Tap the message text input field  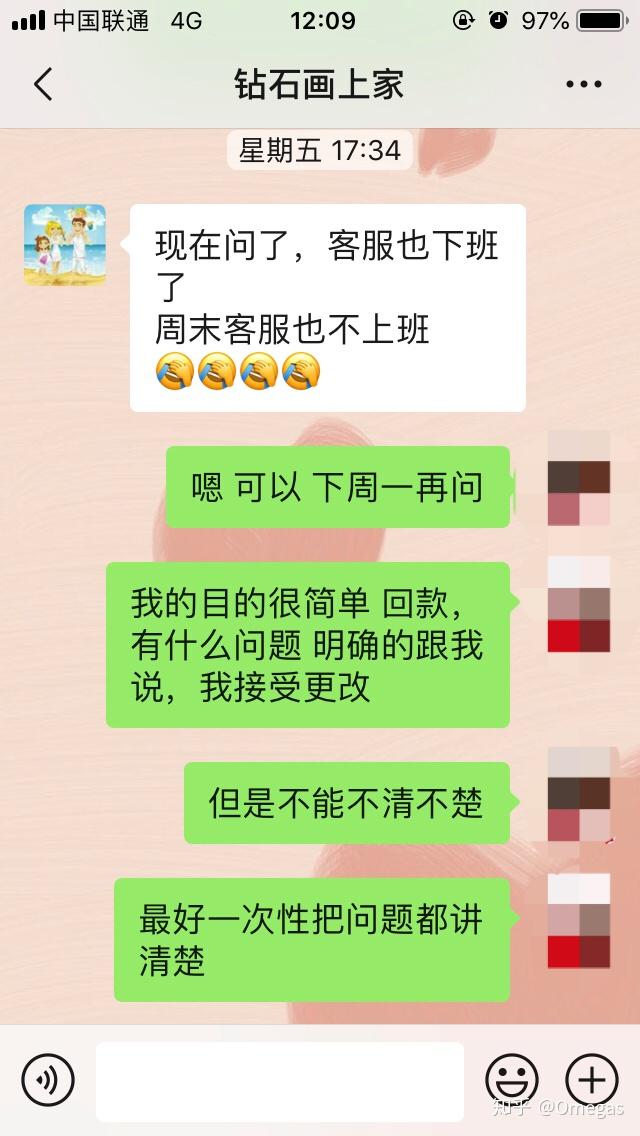pyautogui.click(x=280, y=1081)
